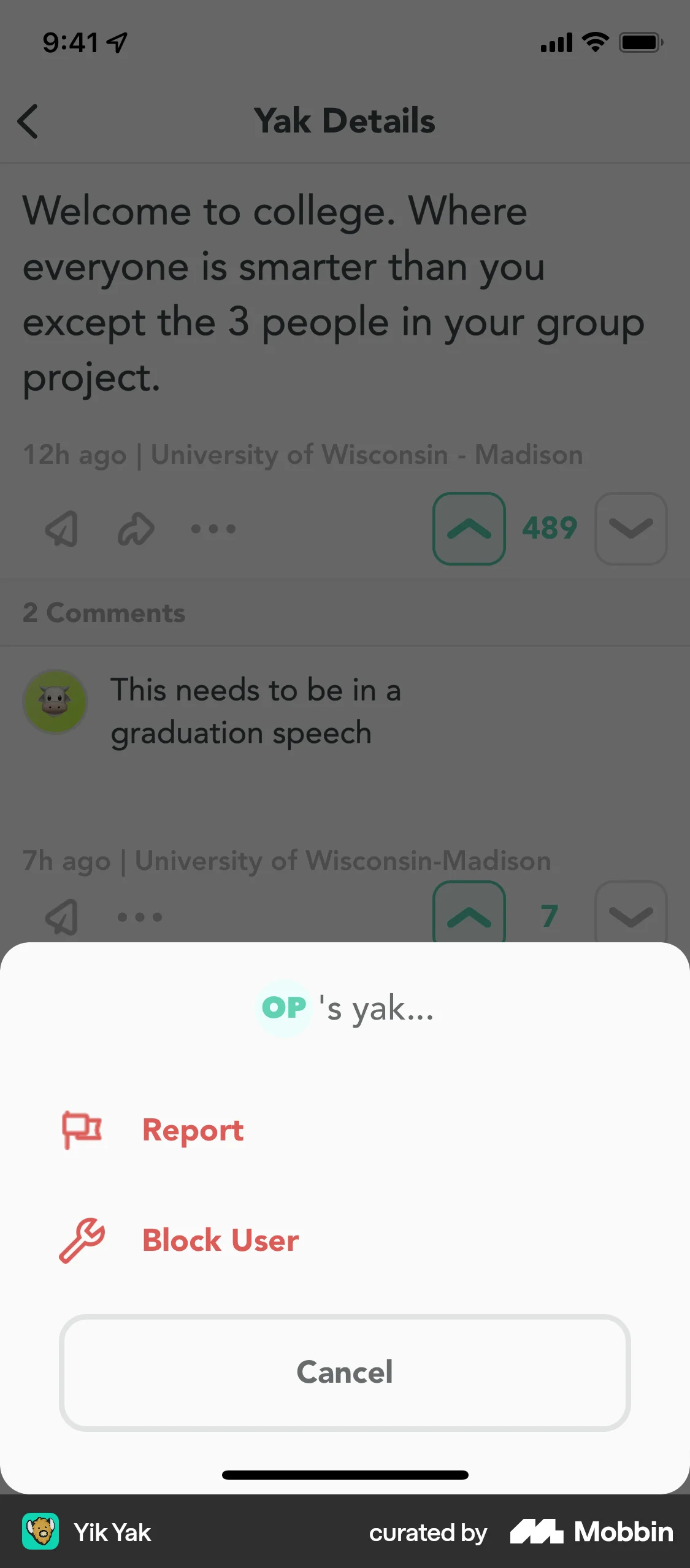Toggle the upvote on the 489-vote yak

469,528
